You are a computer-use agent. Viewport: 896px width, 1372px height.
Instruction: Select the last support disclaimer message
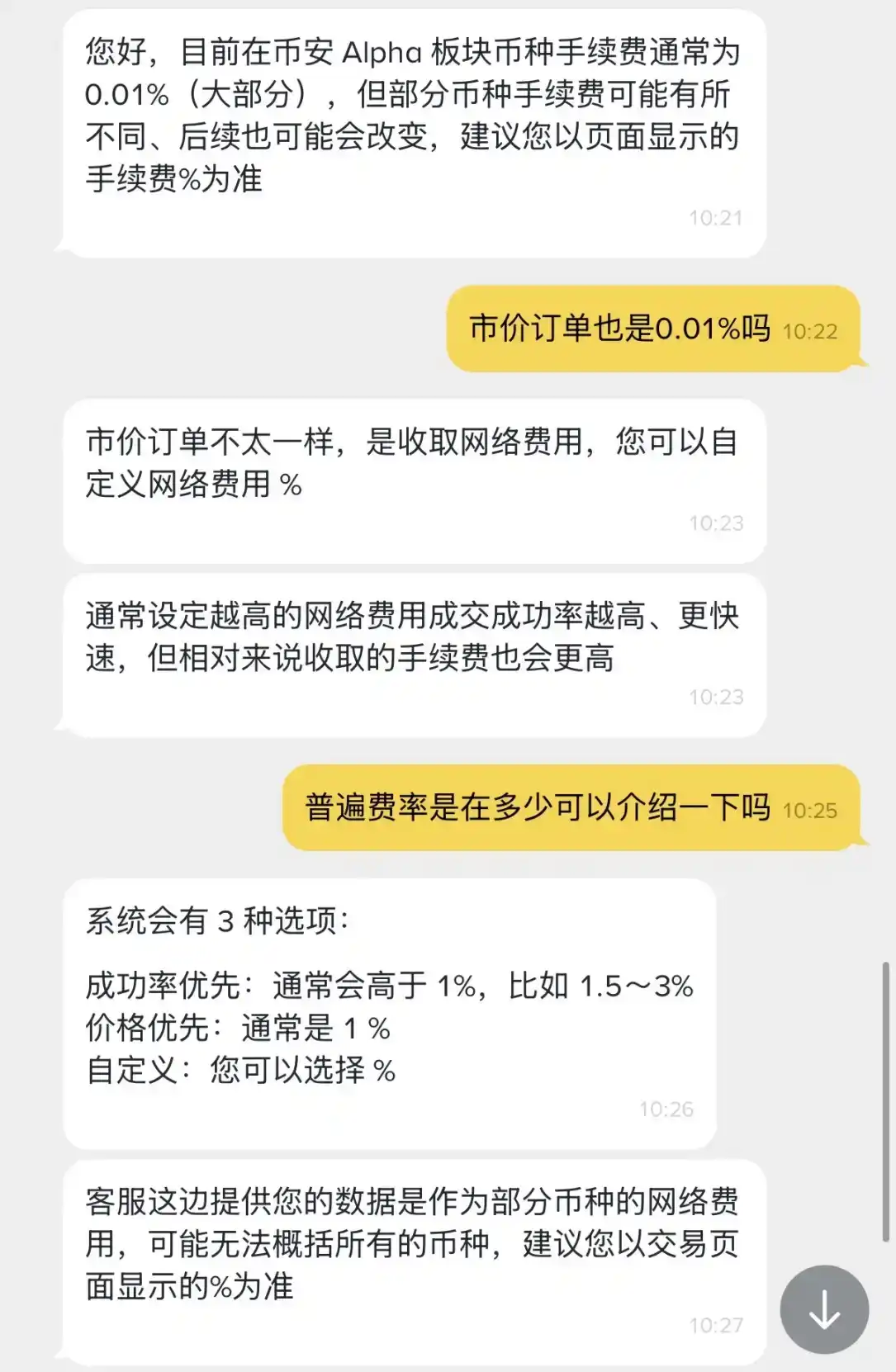pos(413,1238)
